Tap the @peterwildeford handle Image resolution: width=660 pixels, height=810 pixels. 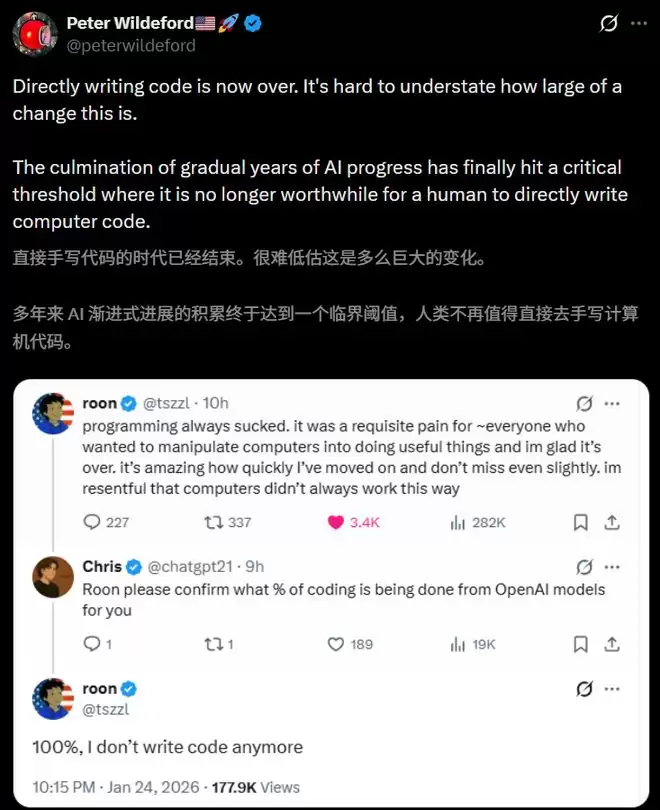click(130, 45)
